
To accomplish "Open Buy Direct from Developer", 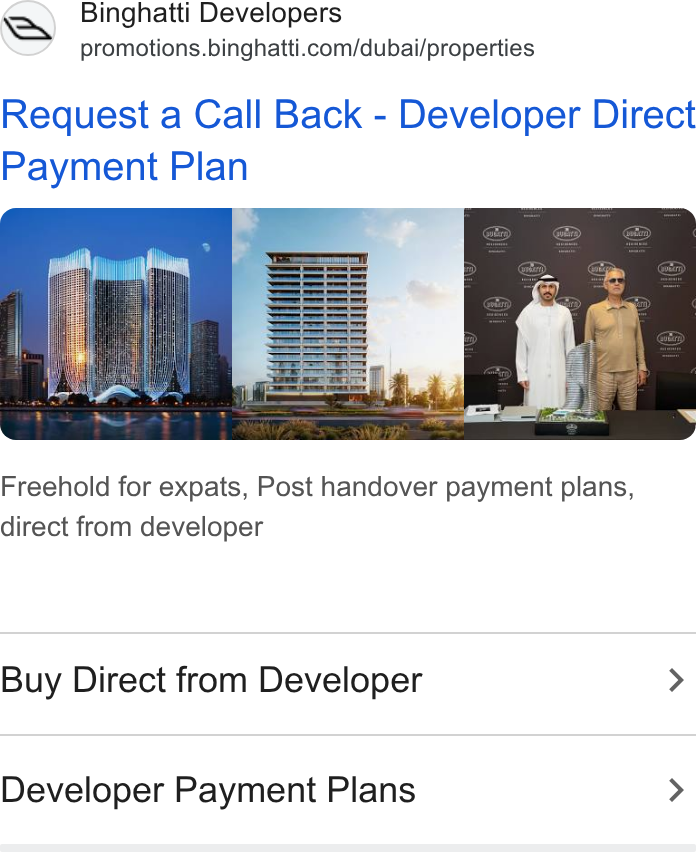I will tap(348, 680).
